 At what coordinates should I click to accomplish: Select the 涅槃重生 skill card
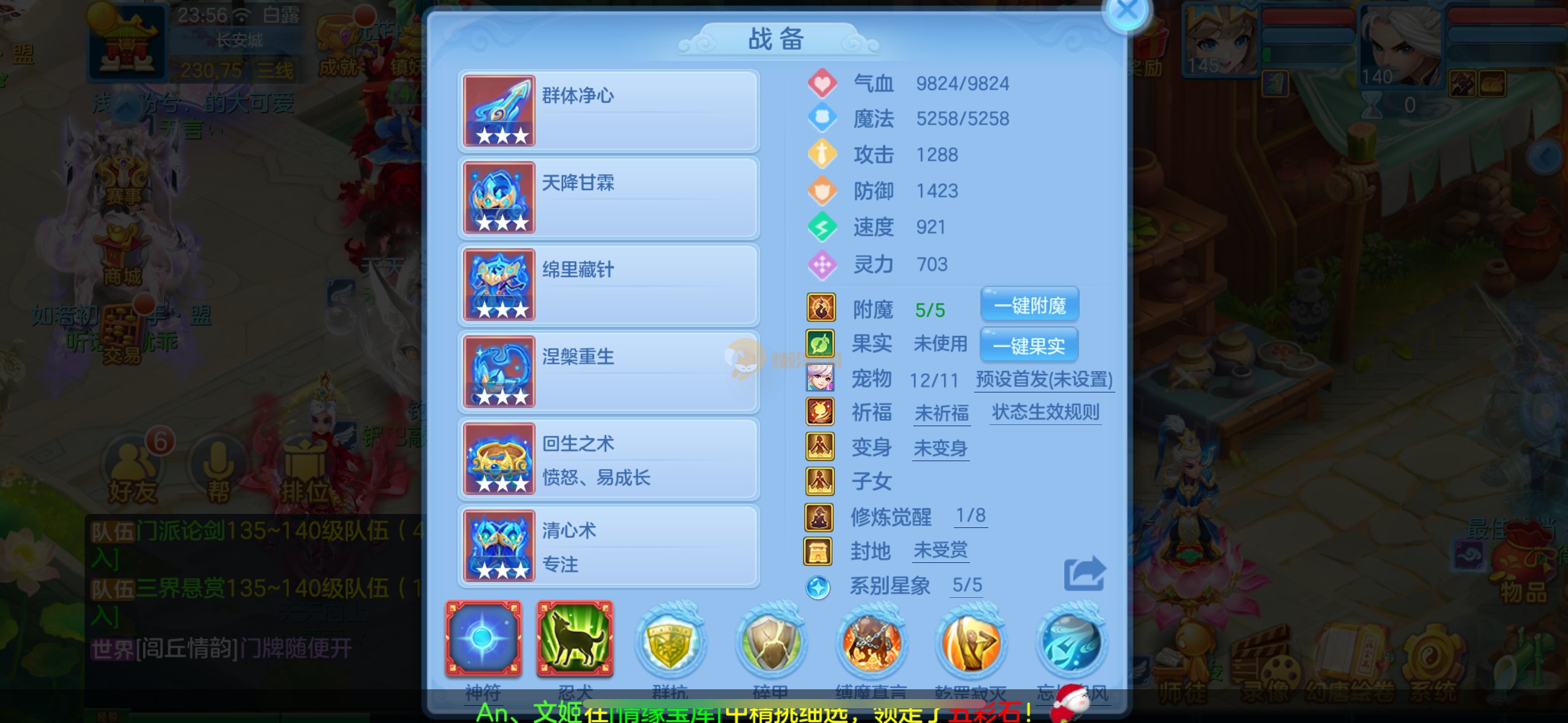[x=609, y=372]
